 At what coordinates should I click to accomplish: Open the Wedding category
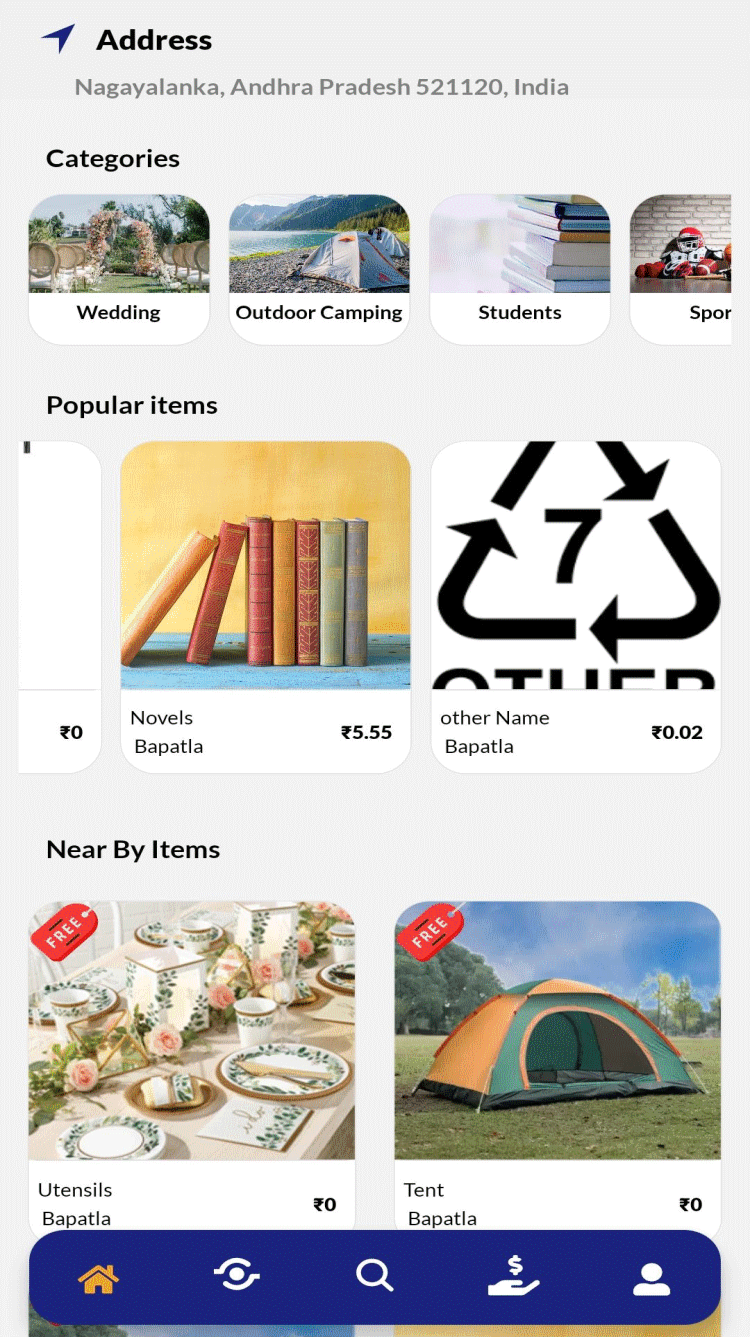coord(119,269)
